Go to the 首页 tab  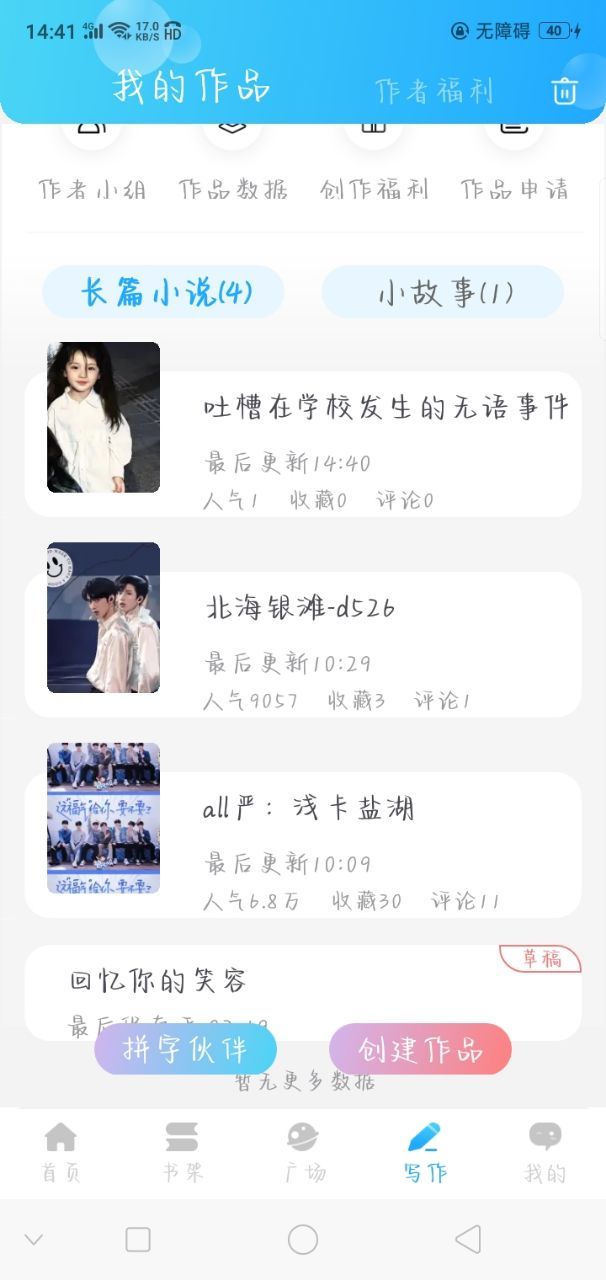[x=61, y=1152]
